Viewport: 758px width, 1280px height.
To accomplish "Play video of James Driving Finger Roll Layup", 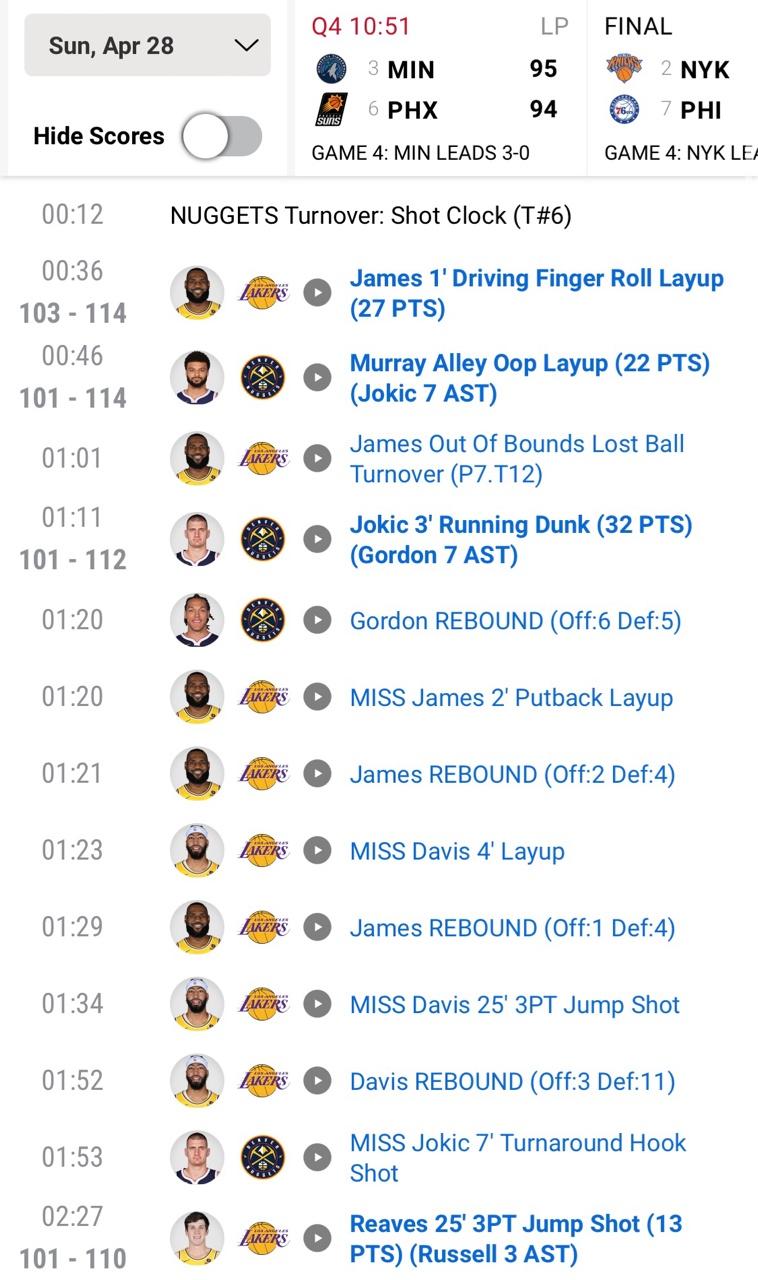I will click(317, 293).
